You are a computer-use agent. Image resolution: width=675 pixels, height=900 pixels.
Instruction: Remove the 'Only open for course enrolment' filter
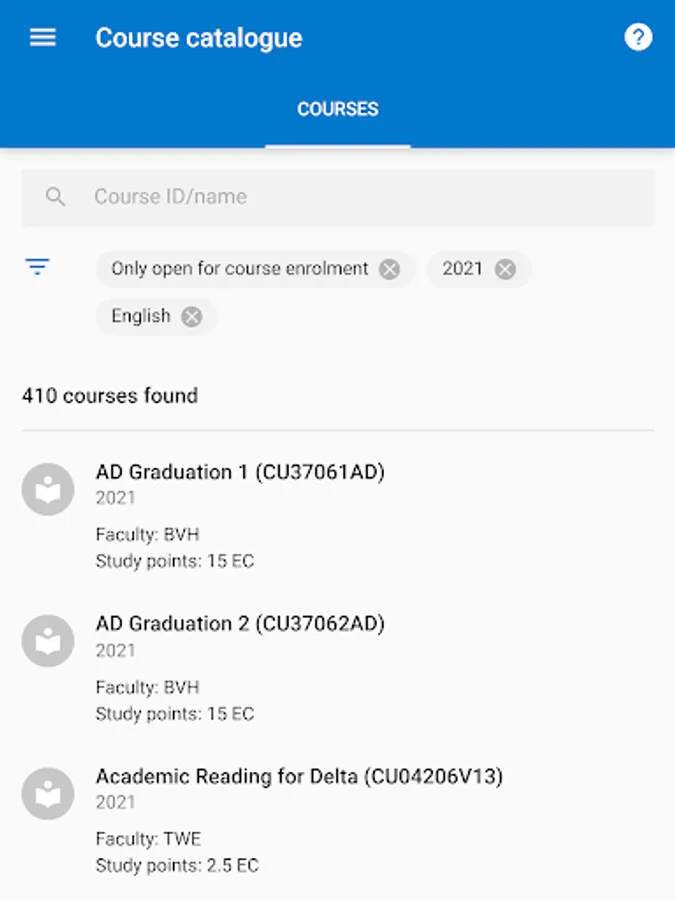tap(390, 269)
